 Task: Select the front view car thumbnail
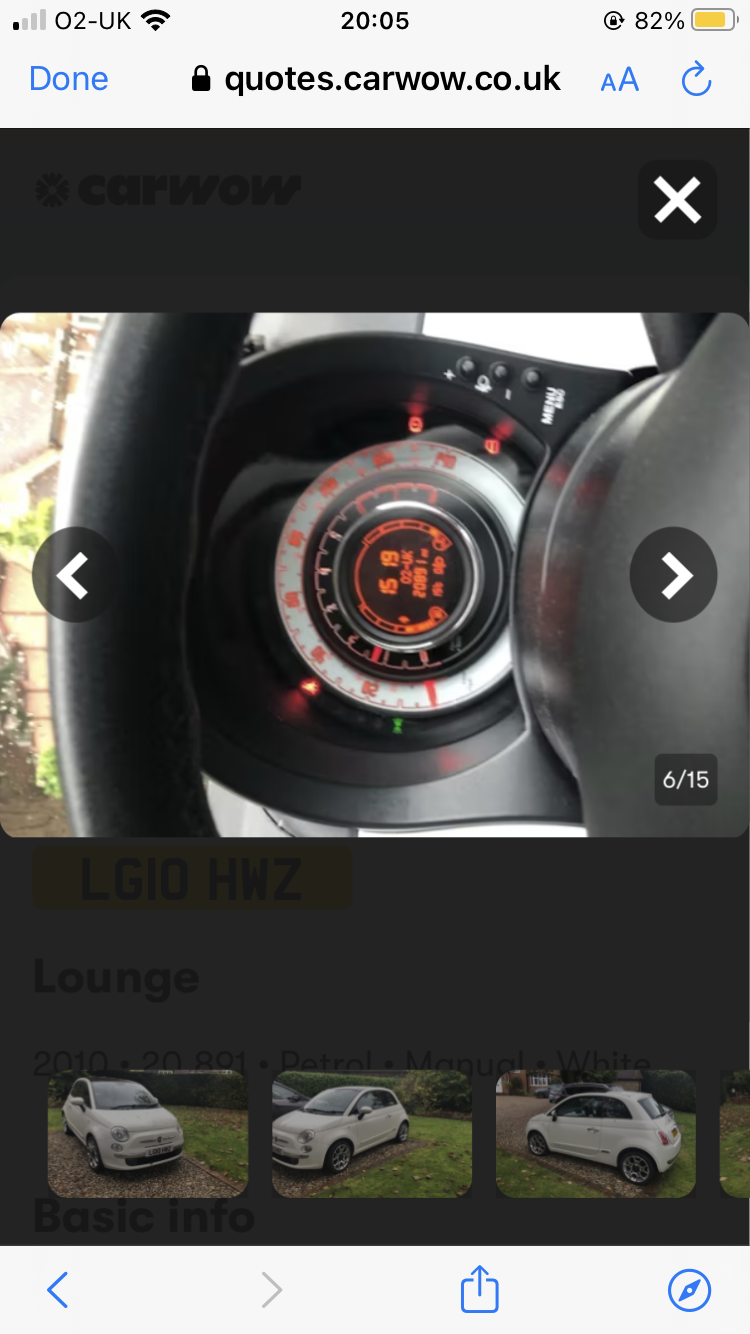[x=148, y=1133]
